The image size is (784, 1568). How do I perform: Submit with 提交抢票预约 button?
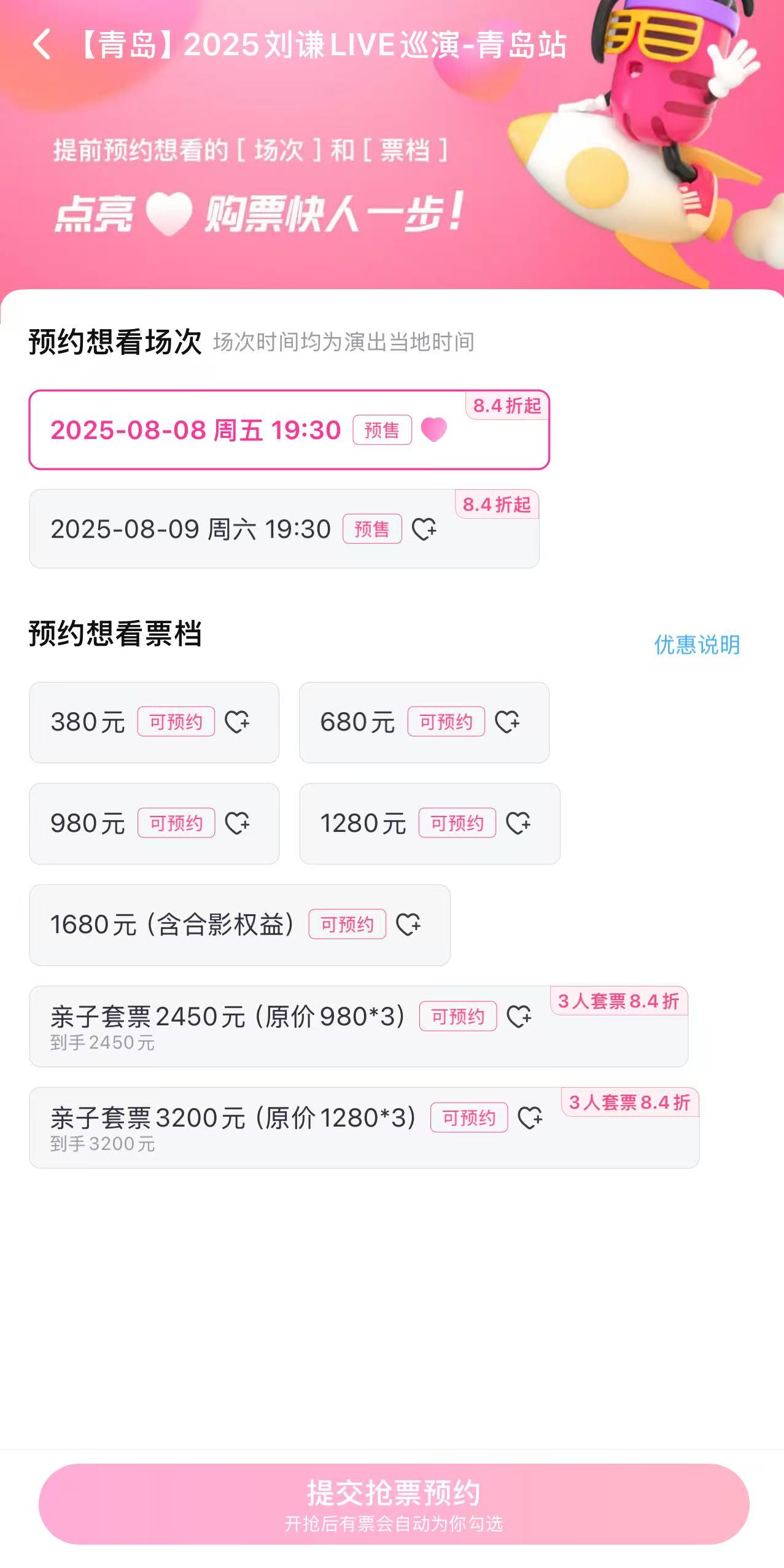pyautogui.click(x=394, y=1503)
